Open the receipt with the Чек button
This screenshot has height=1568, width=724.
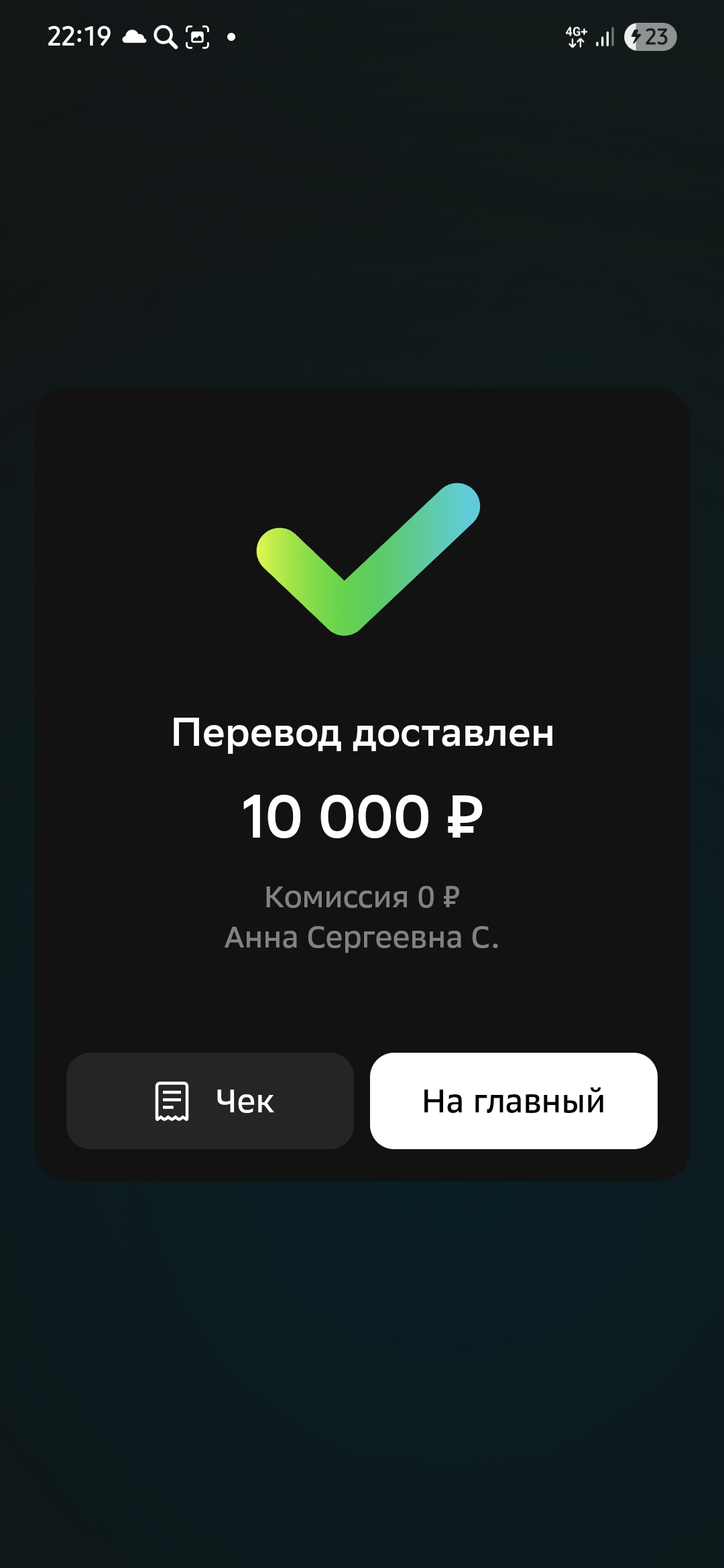210,1100
